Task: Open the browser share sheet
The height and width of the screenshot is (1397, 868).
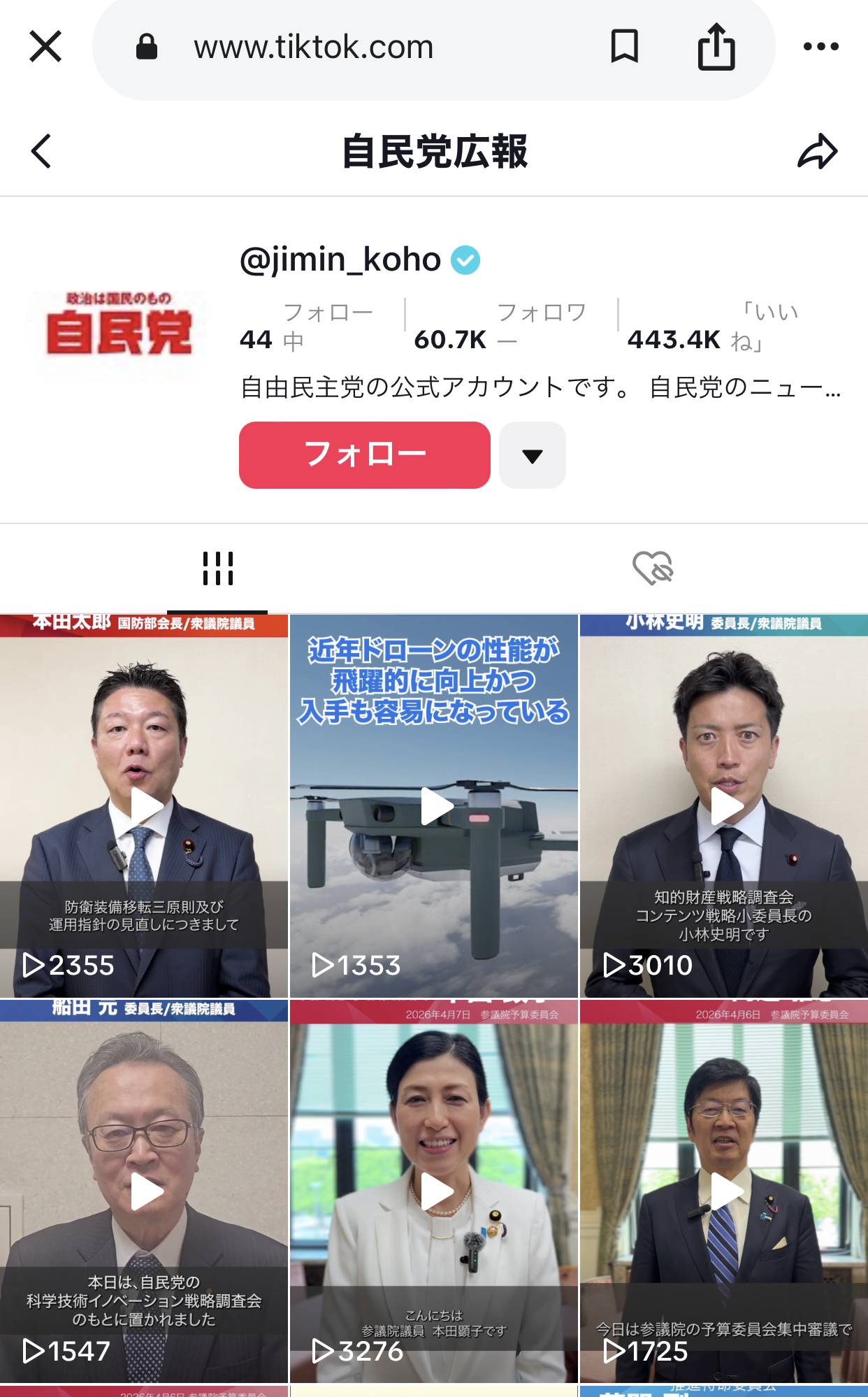Action: [x=716, y=47]
